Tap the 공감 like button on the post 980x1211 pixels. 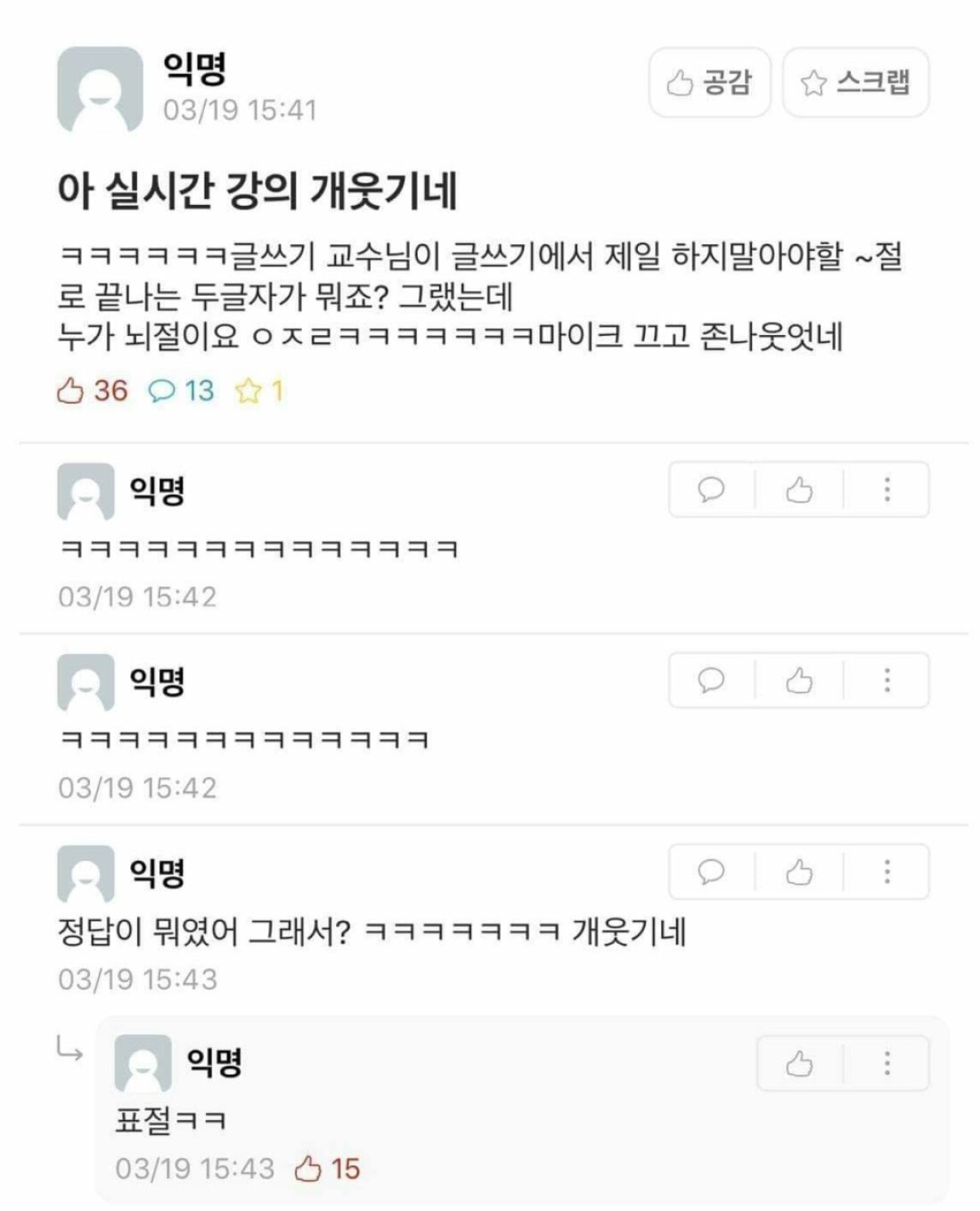(x=709, y=83)
